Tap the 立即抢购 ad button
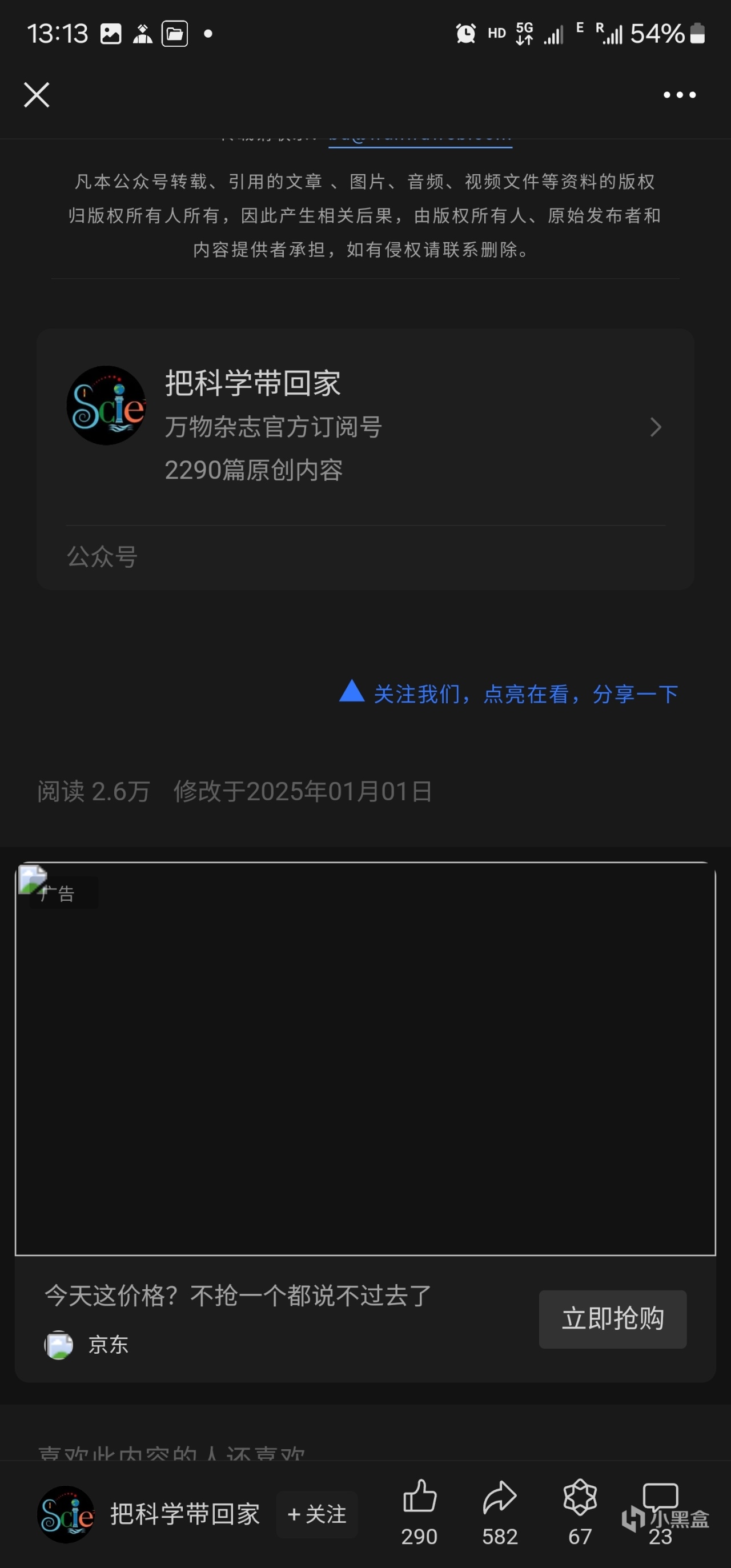 coord(612,1318)
